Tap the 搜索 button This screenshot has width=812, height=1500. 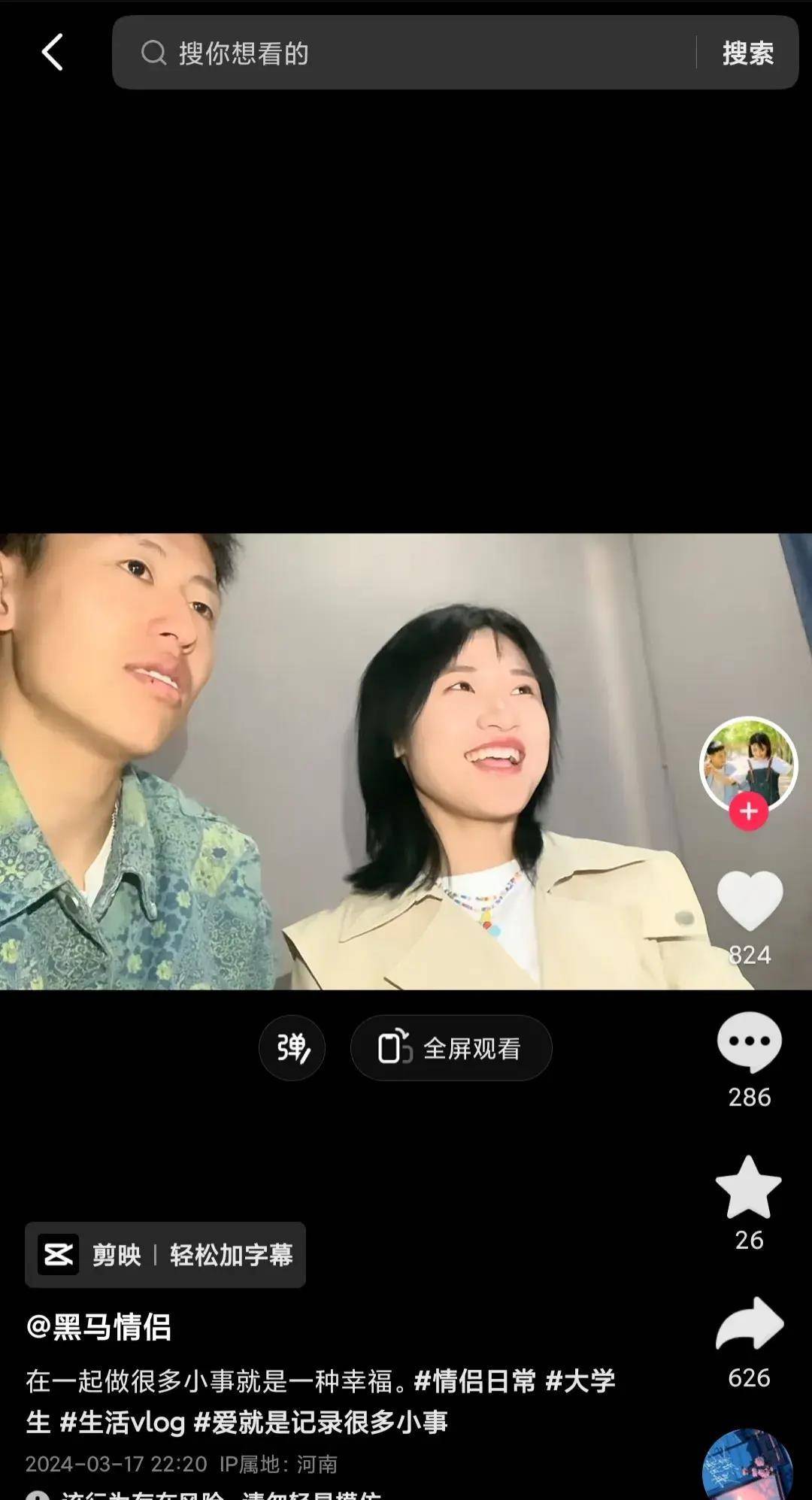(x=747, y=53)
